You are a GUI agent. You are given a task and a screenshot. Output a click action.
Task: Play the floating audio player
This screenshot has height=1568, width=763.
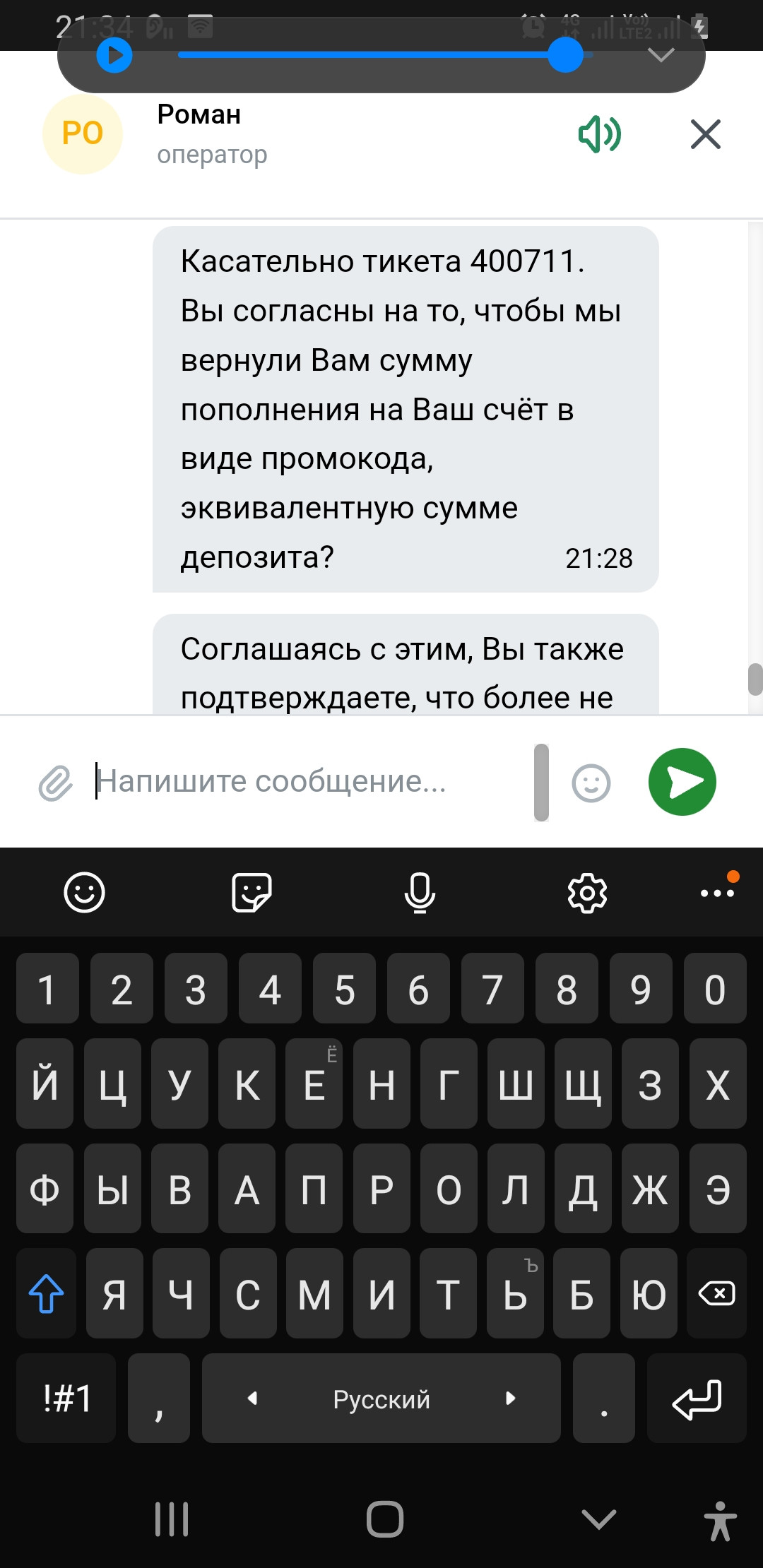[x=114, y=55]
